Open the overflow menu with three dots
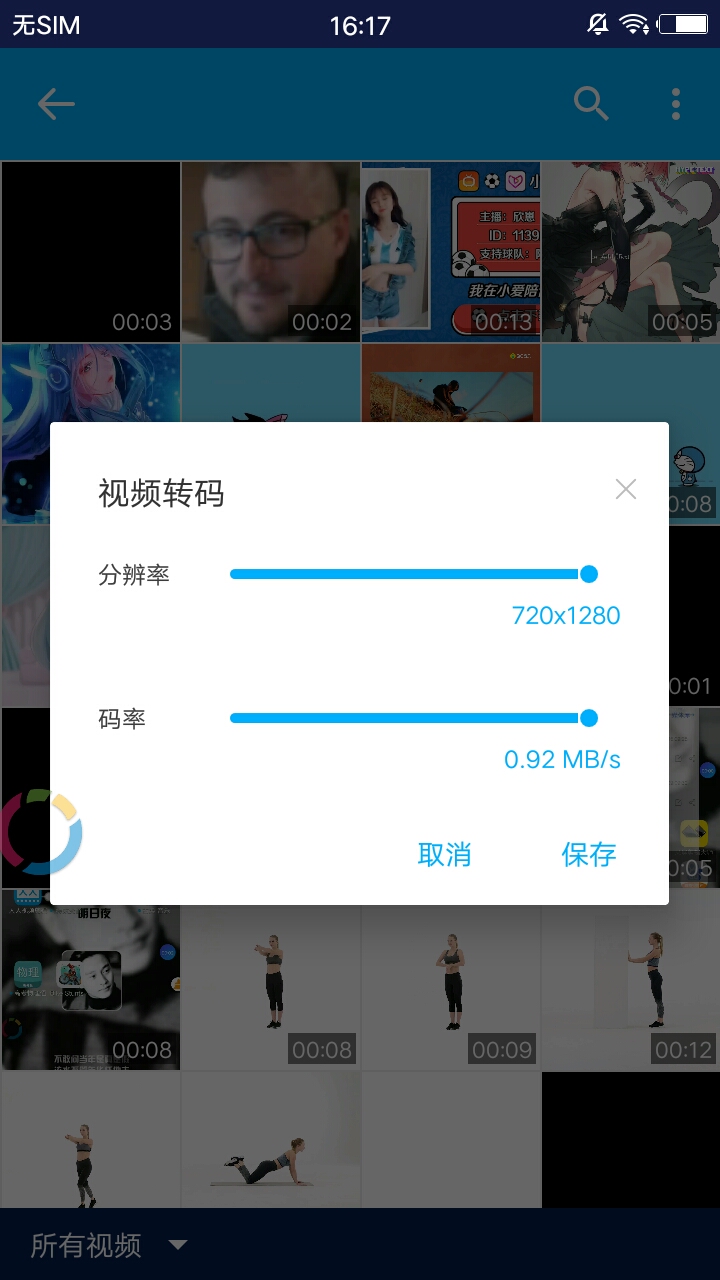Screen dimensions: 720x1280 [x=678, y=103]
